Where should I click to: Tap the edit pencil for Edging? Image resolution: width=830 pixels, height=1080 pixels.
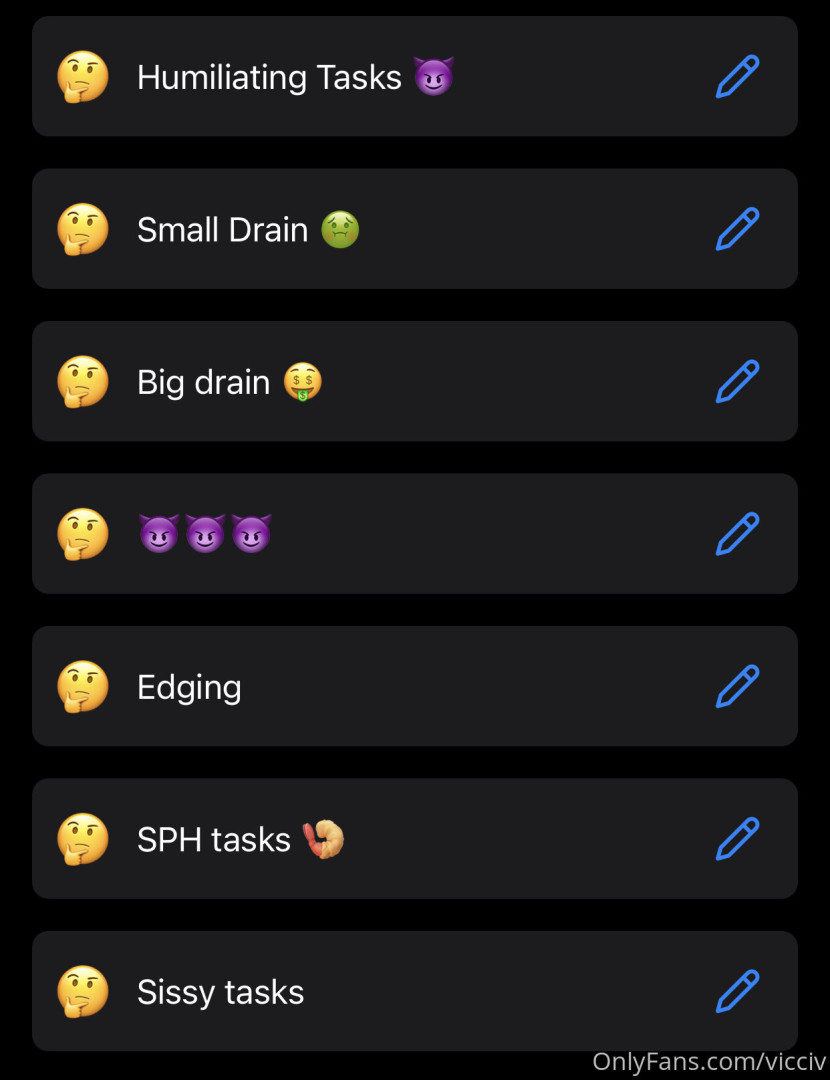coord(738,687)
